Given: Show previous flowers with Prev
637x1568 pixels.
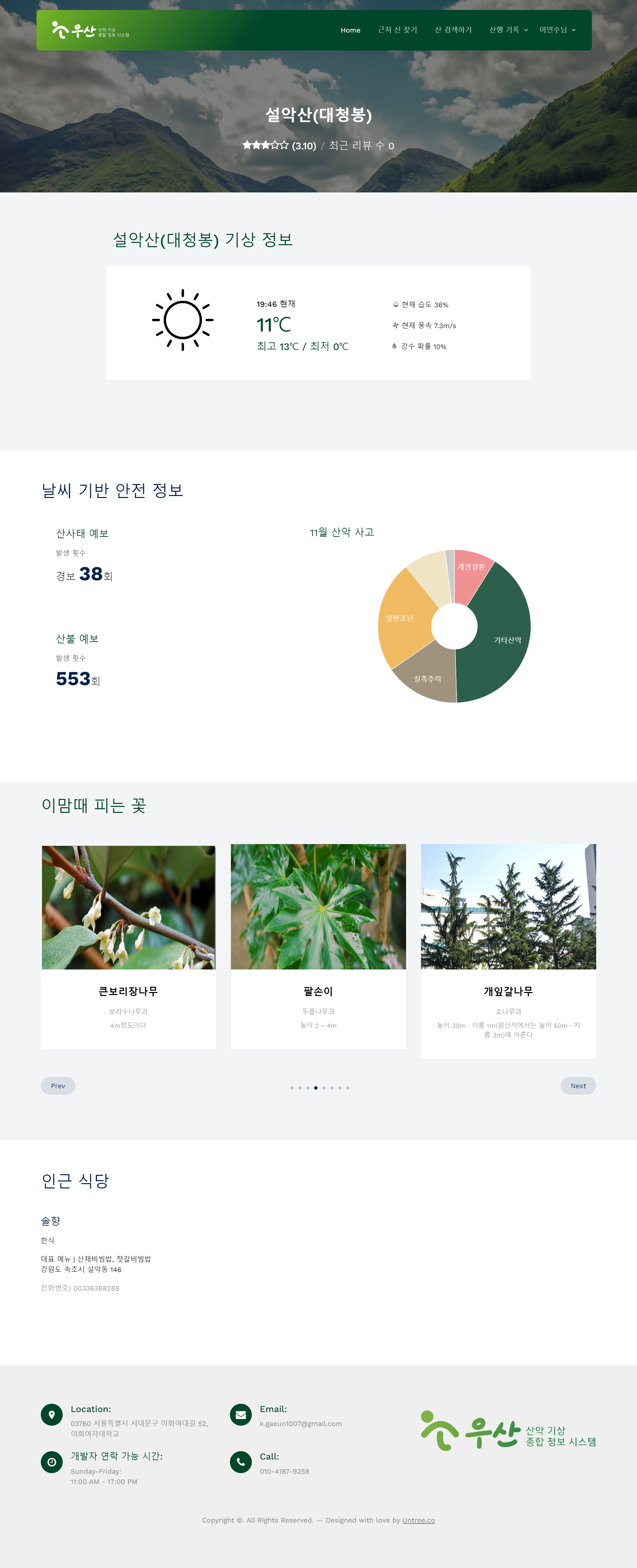Looking at the screenshot, I should click(x=58, y=1086).
